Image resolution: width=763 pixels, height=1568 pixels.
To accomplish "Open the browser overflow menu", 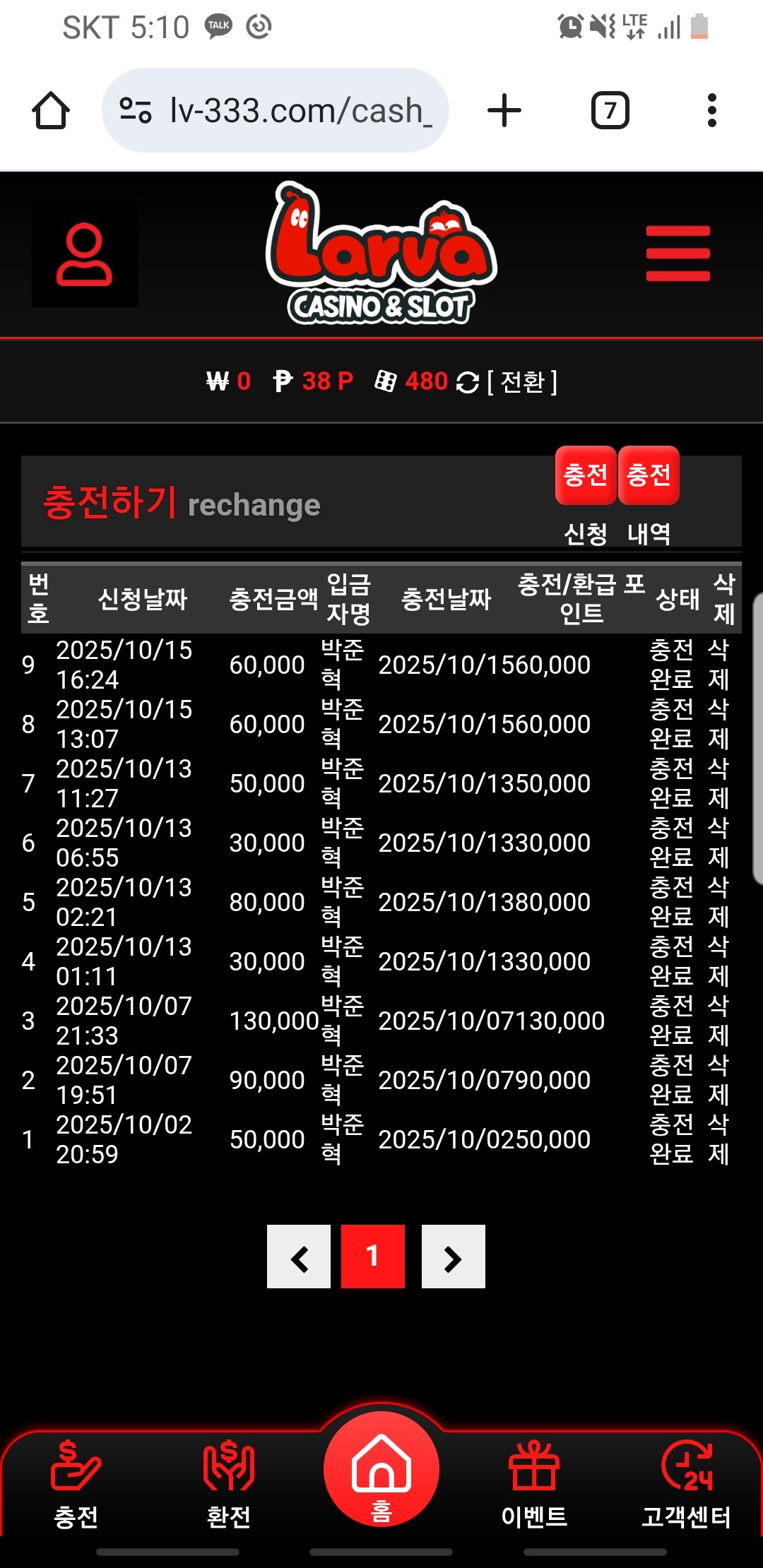I will [712, 111].
